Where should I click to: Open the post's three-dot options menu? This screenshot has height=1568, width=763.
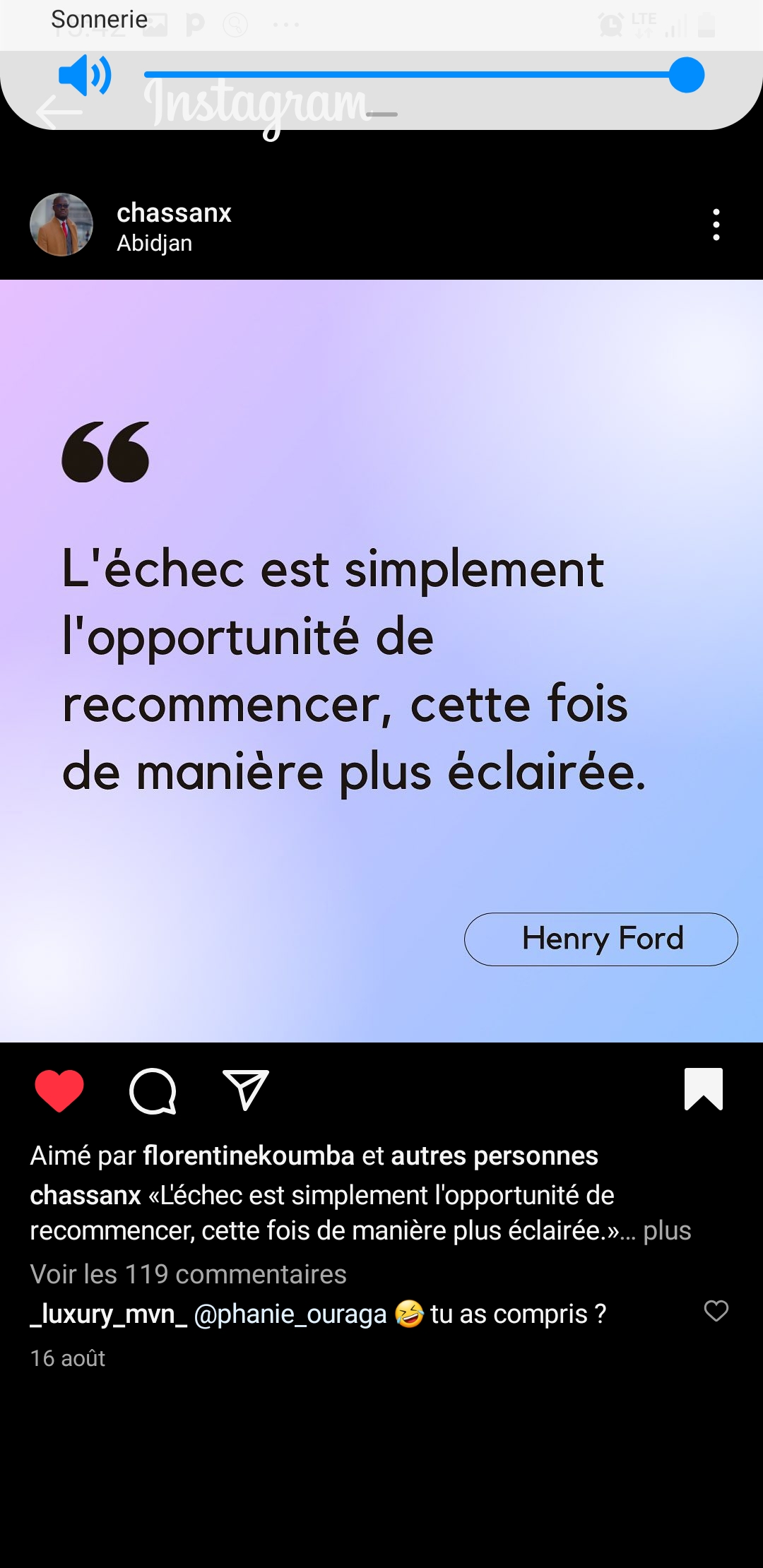pos(716,225)
